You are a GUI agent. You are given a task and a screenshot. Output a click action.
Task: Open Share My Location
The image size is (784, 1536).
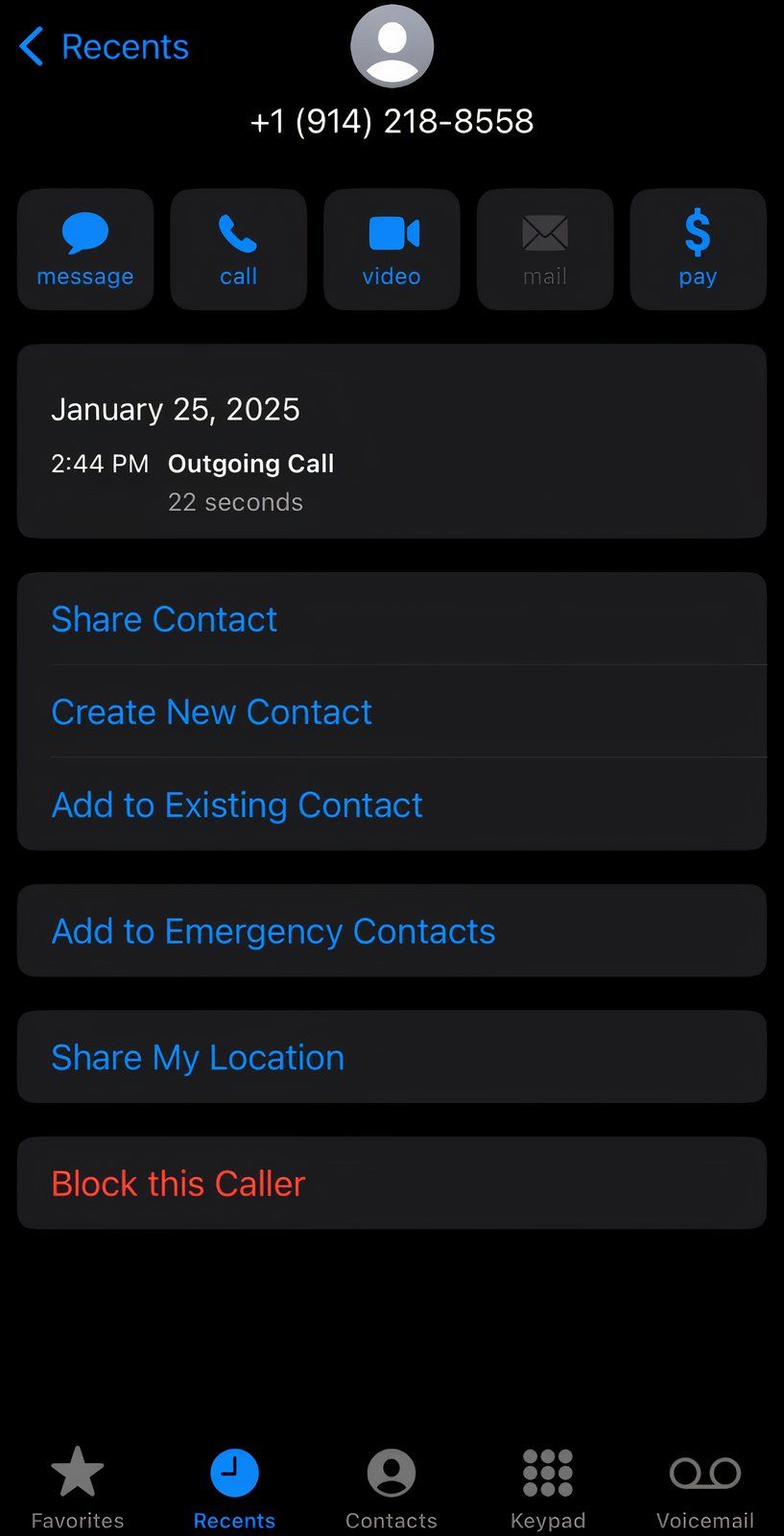[198, 1058]
